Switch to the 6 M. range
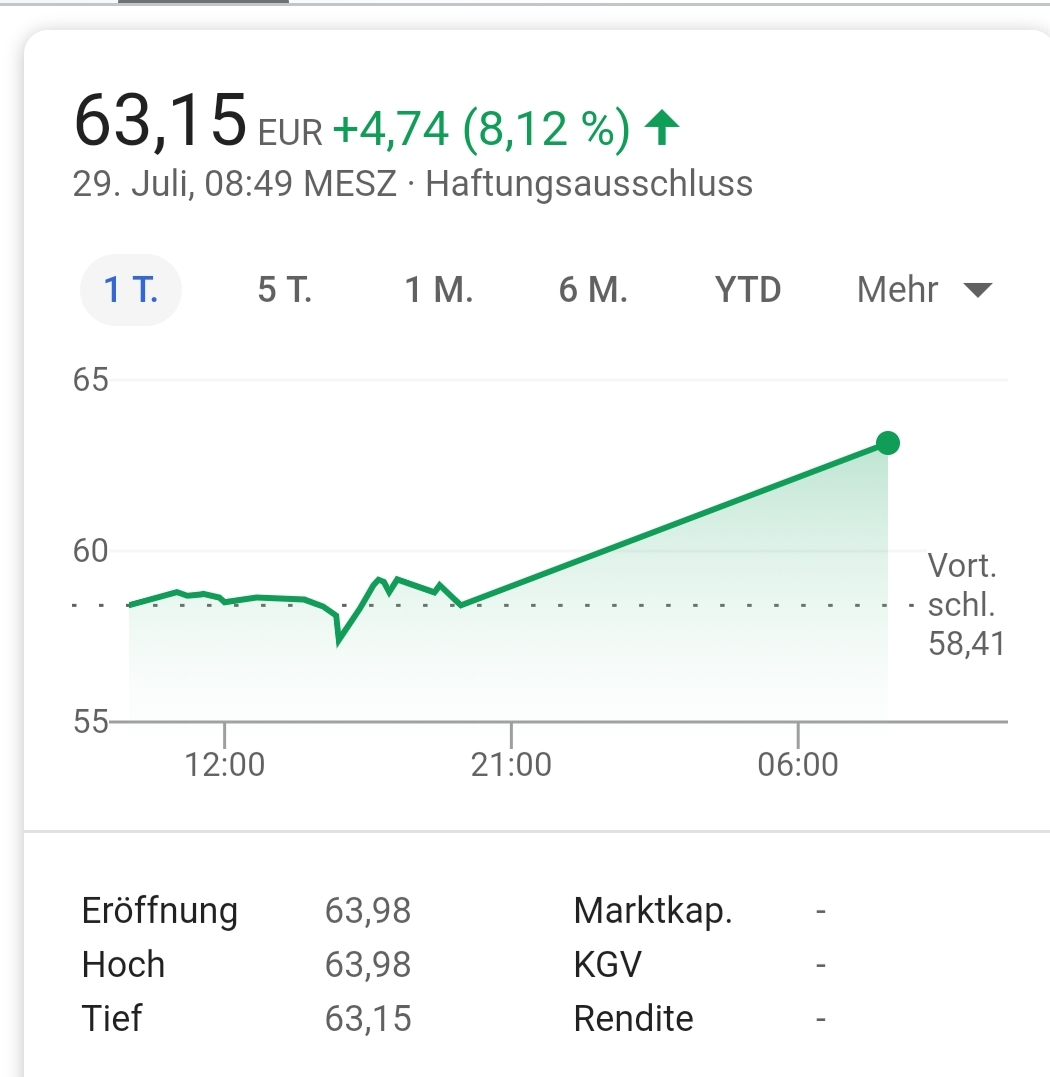This screenshot has width=1050, height=1077. 593,290
